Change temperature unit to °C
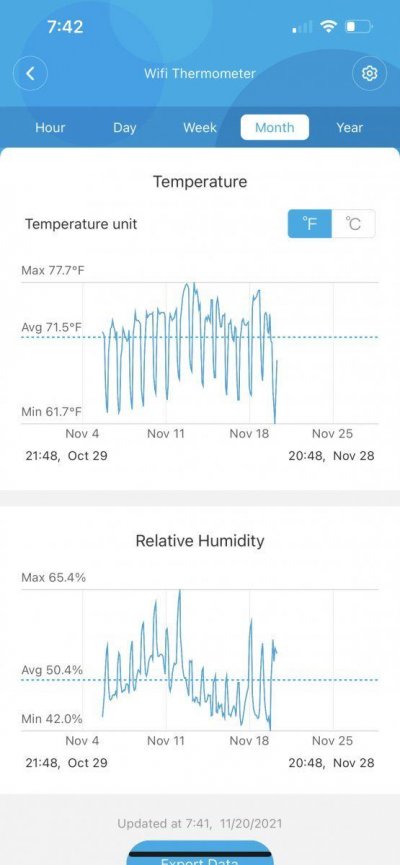 [354, 224]
